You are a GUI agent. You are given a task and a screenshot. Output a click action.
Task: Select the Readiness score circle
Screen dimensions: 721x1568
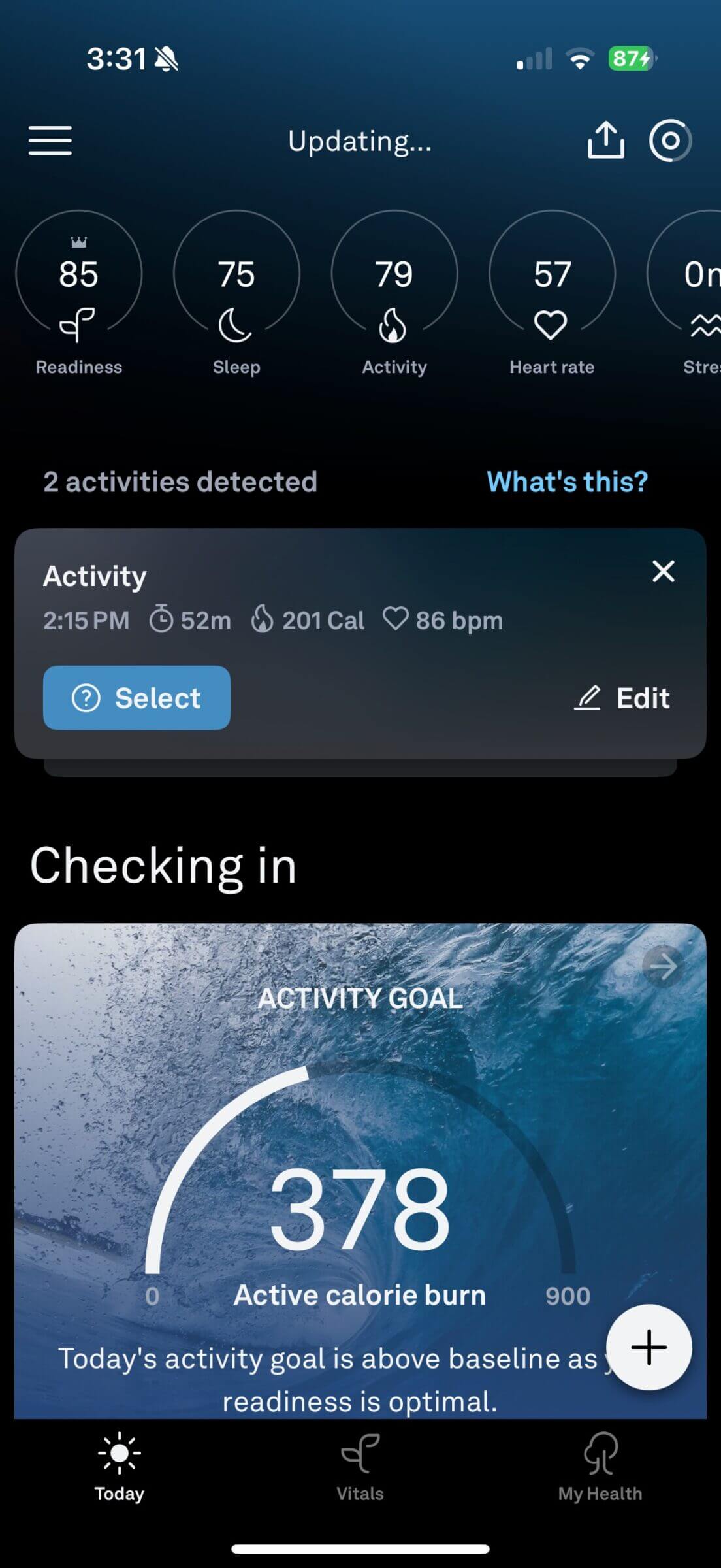78,274
